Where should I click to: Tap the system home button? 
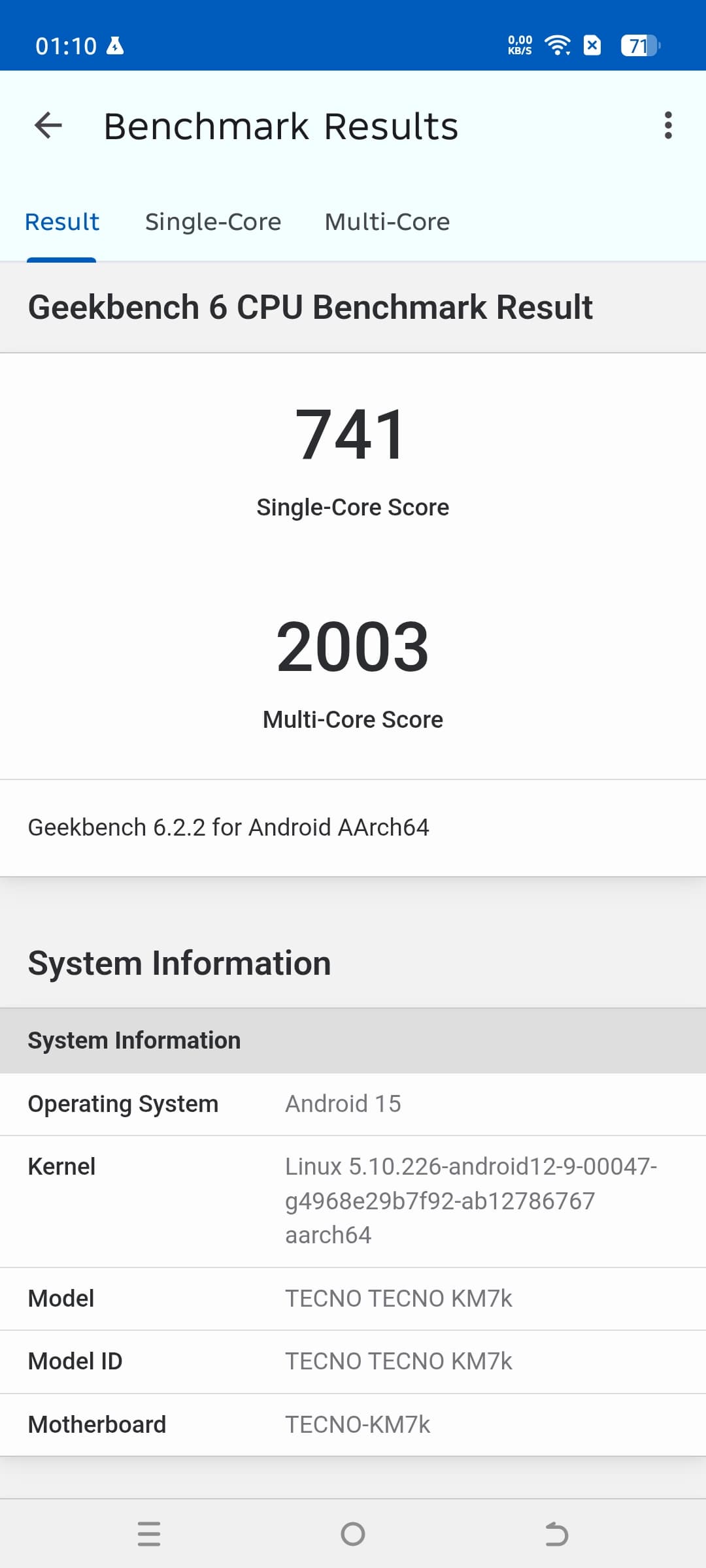click(353, 1533)
